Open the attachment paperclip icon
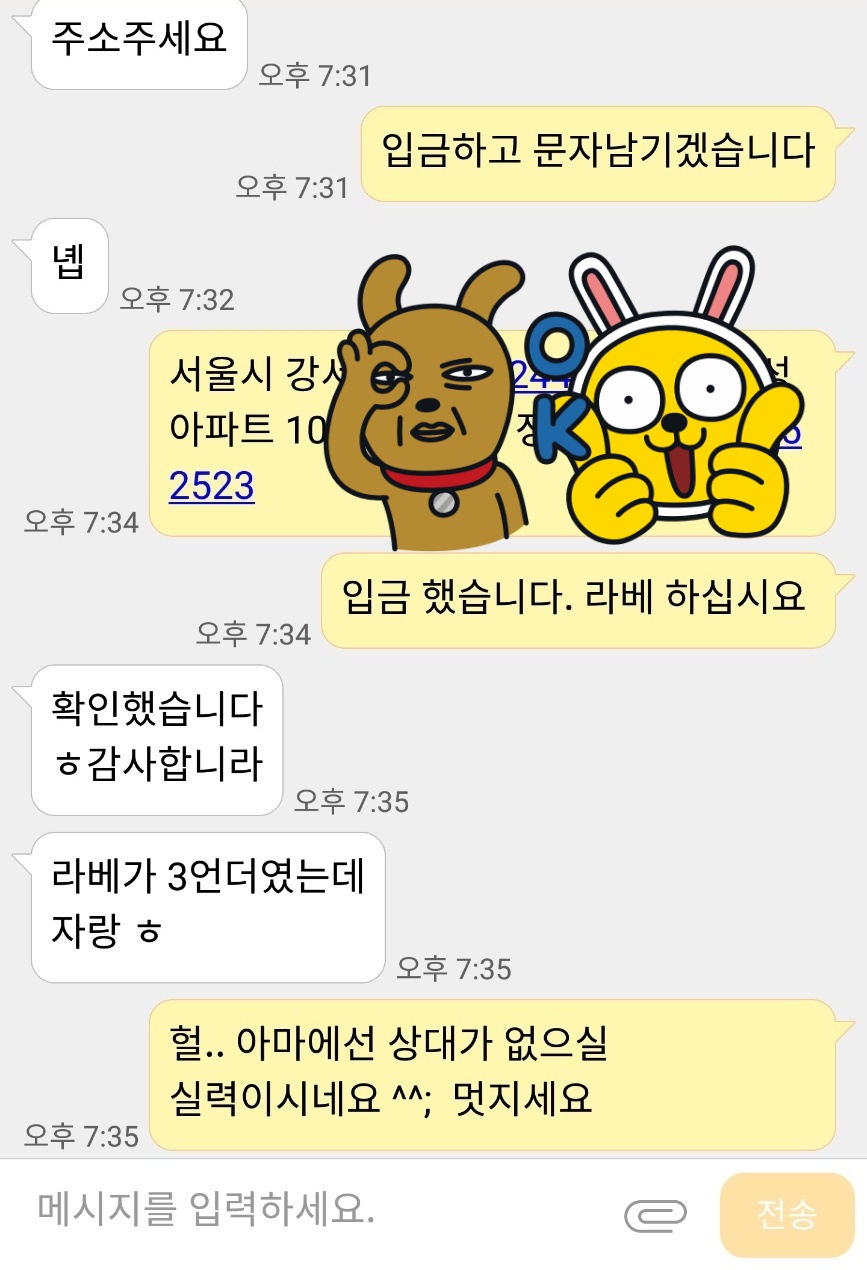The width and height of the screenshot is (867, 1270). [656, 1214]
